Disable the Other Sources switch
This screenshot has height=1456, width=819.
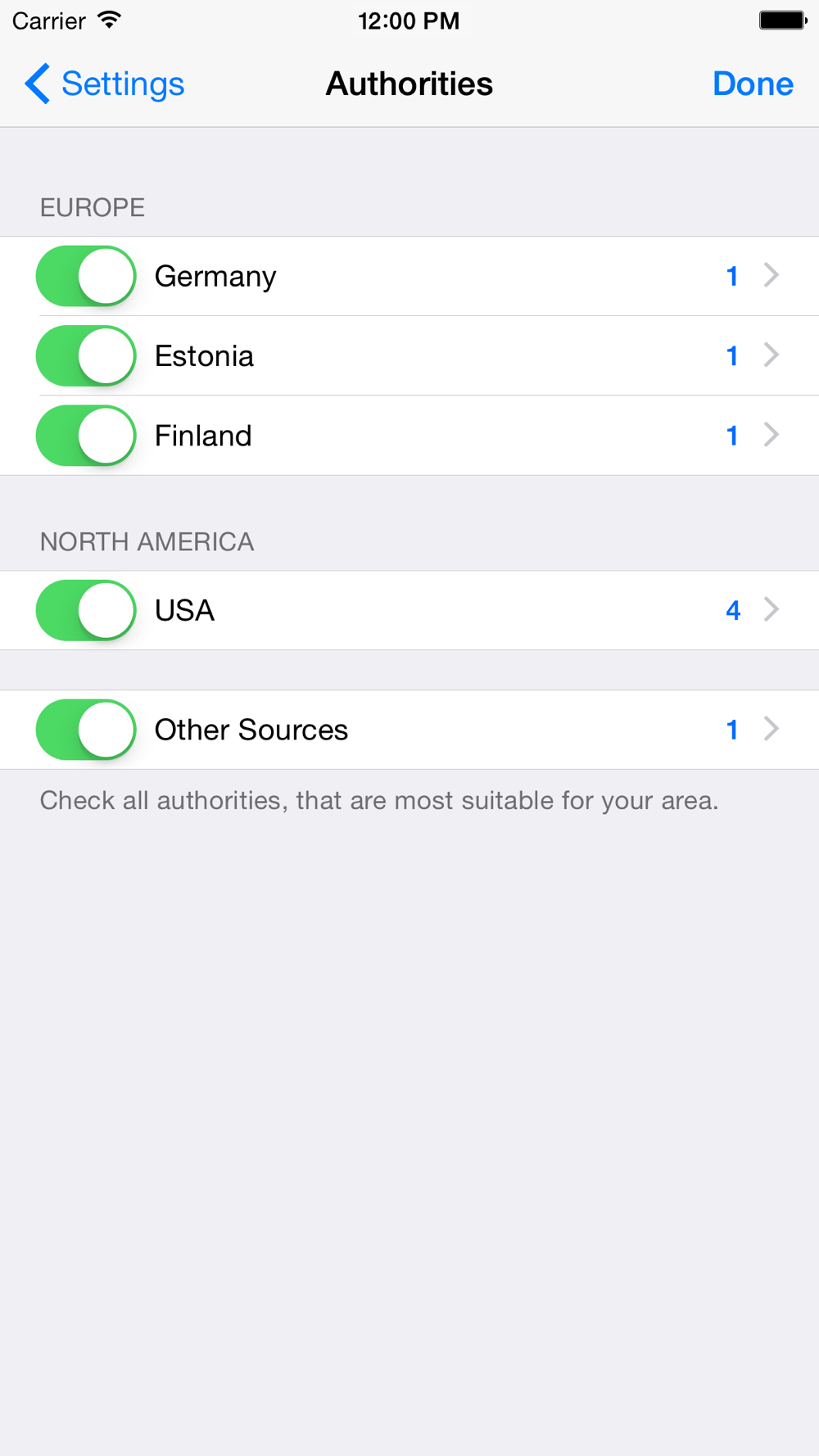coord(86,730)
